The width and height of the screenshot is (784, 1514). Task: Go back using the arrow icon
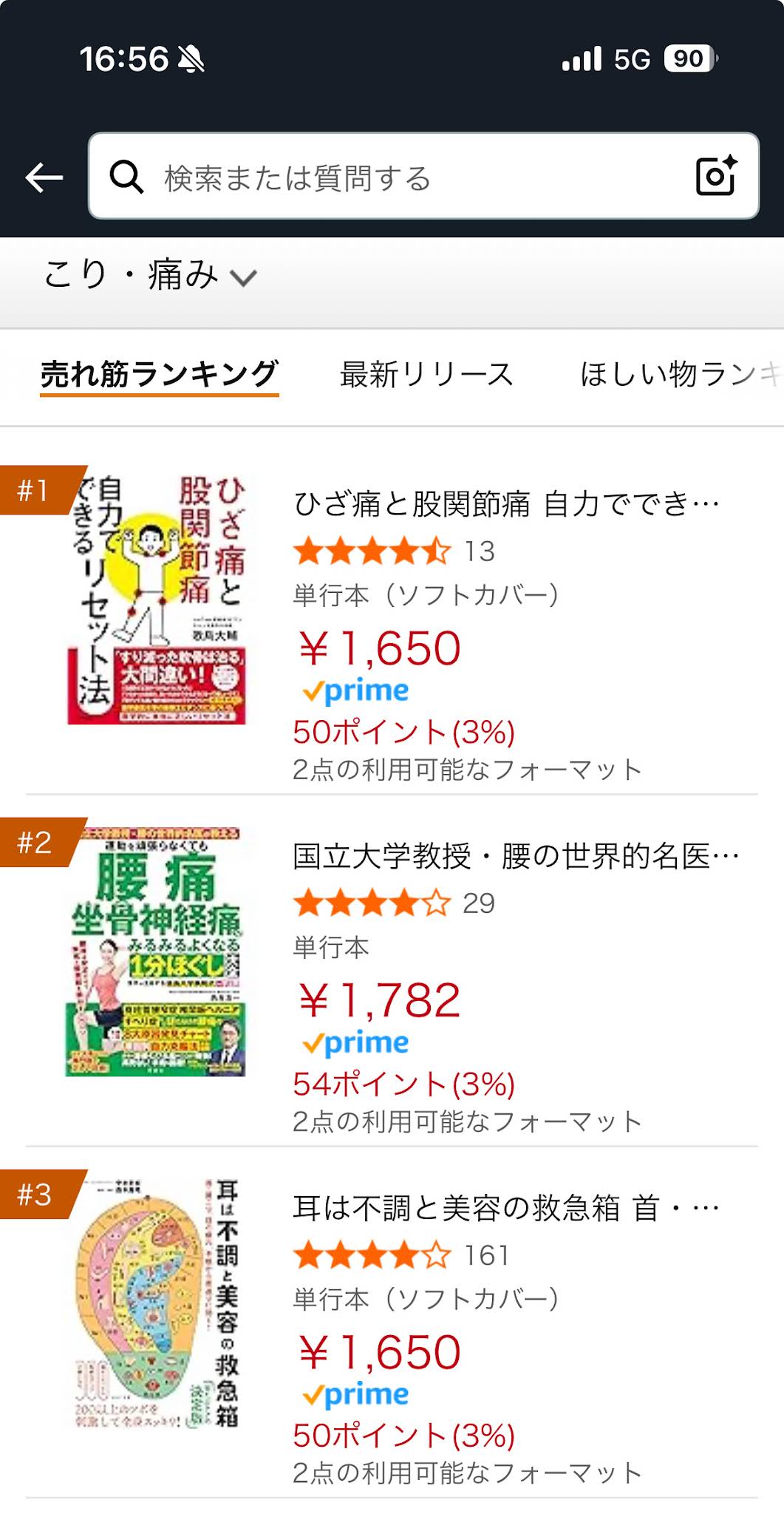[x=44, y=177]
